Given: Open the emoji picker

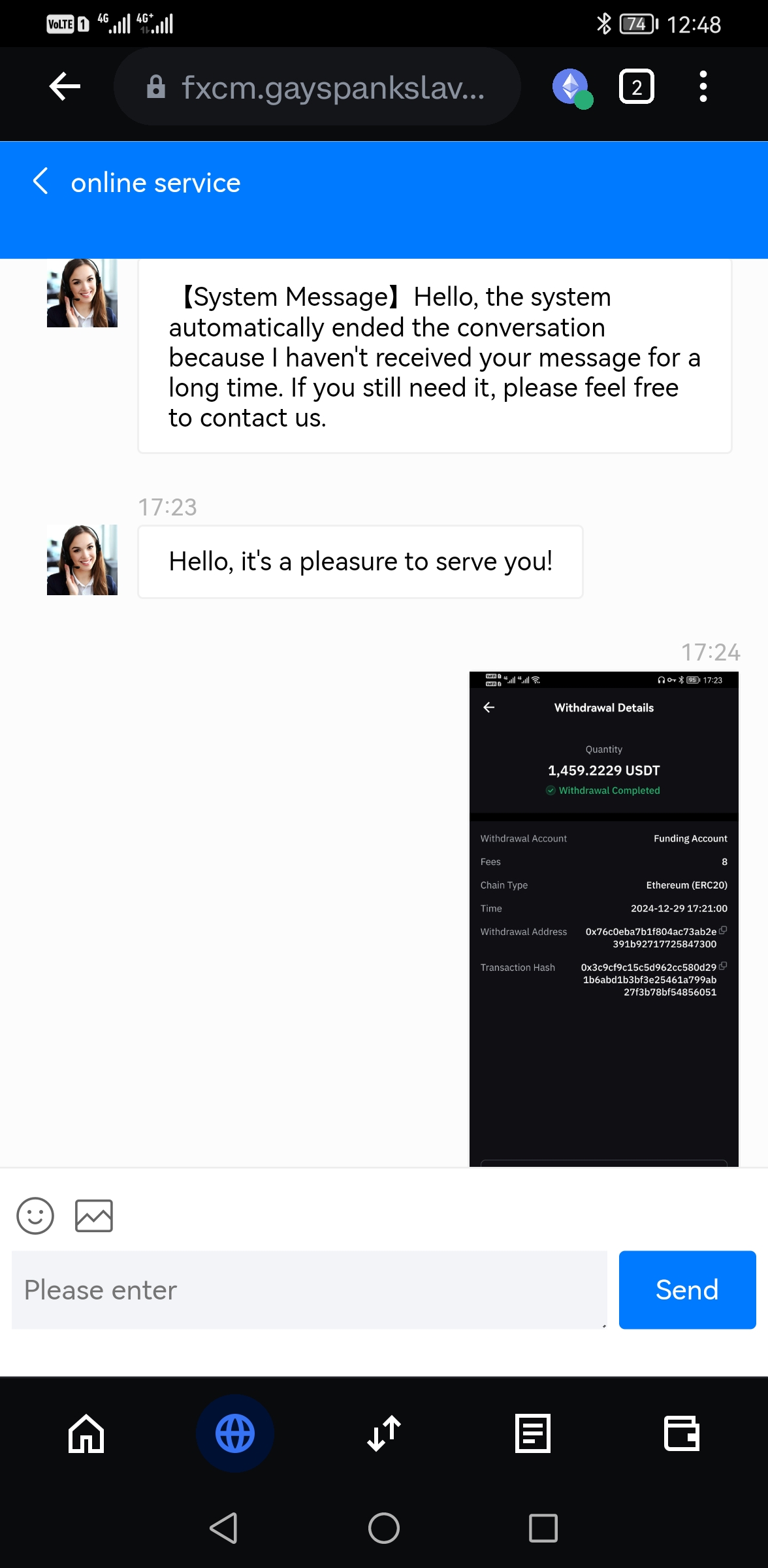Looking at the screenshot, I should click(35, 1215).
